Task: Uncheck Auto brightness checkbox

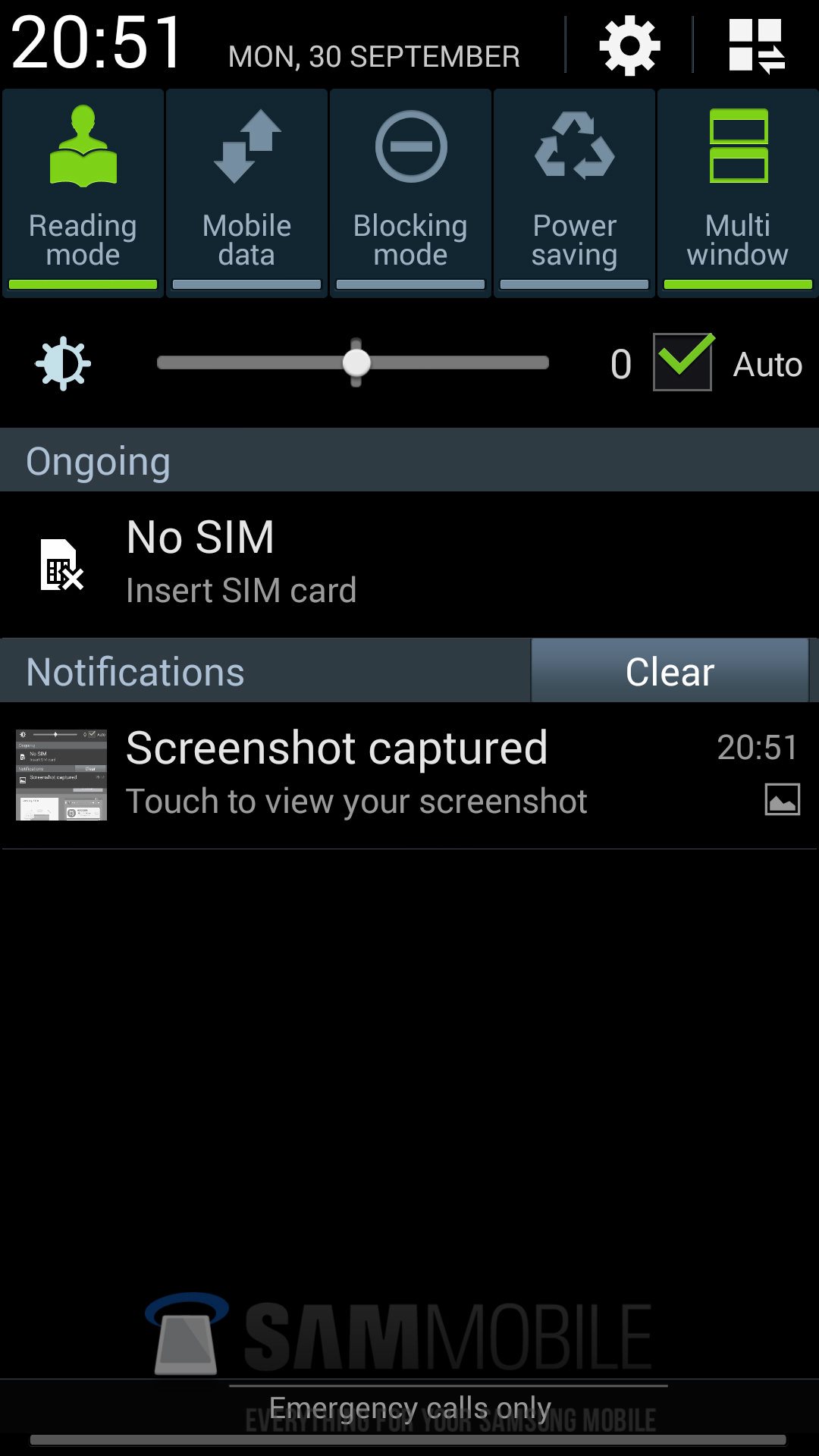Action: coord(682,362)
